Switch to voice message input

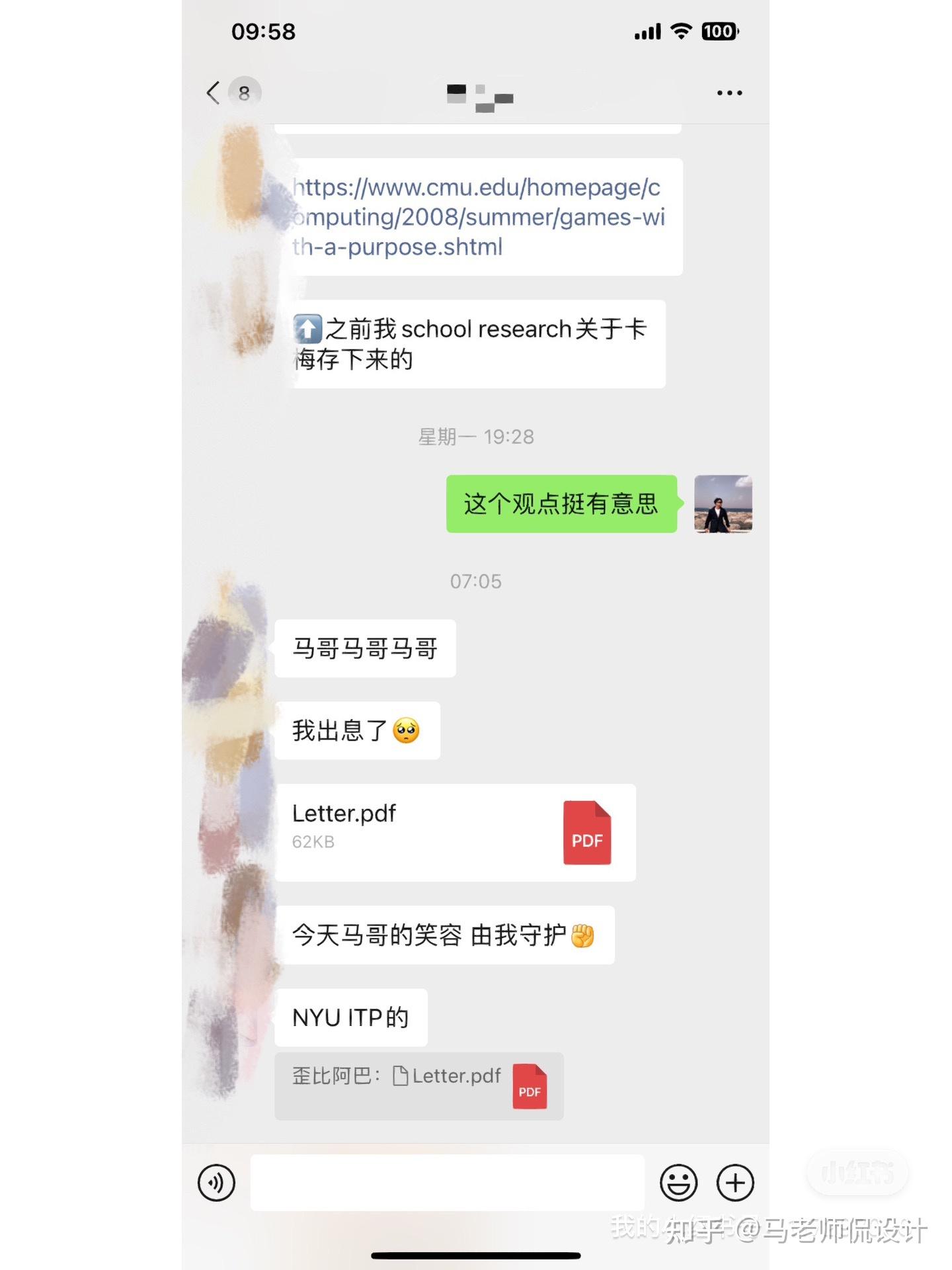tap(216, 1182)
